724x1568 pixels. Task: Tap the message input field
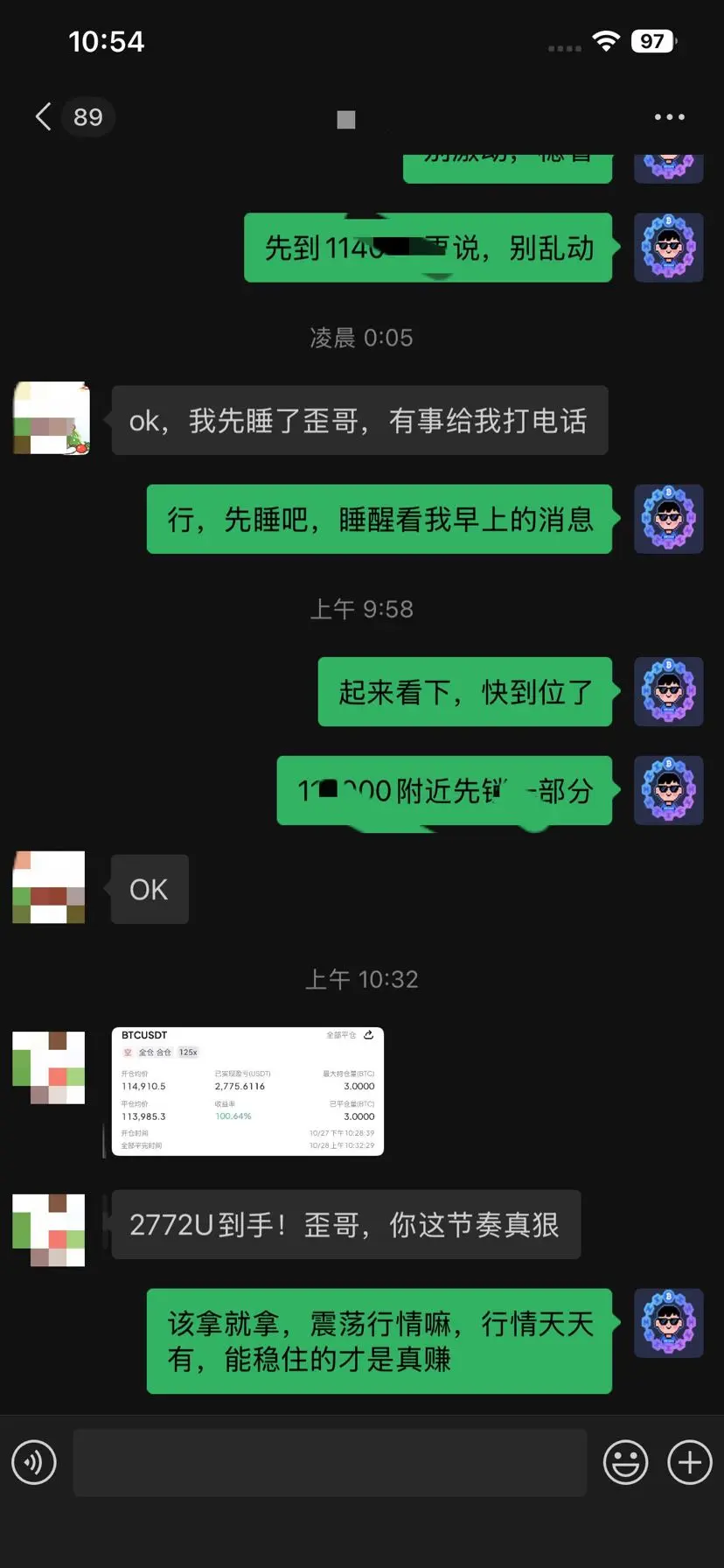click(x=331, y=1462)
